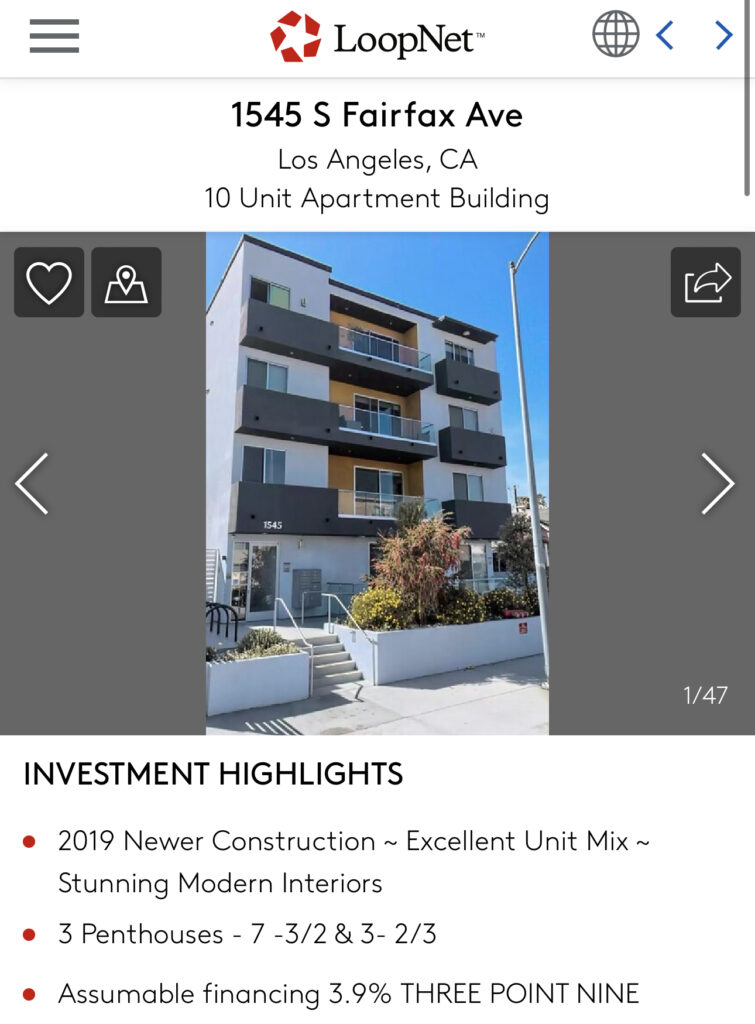Go to the next listing

point(724,36)
